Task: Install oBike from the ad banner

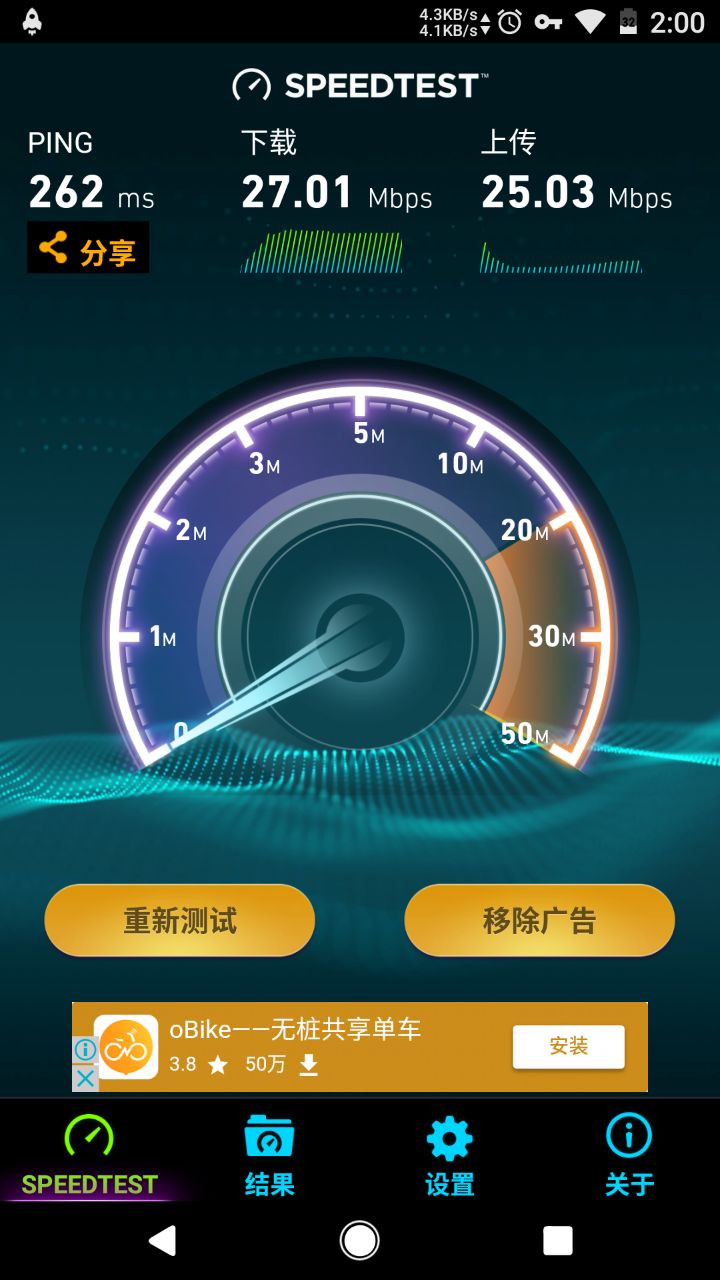Action: point(568,1047)
